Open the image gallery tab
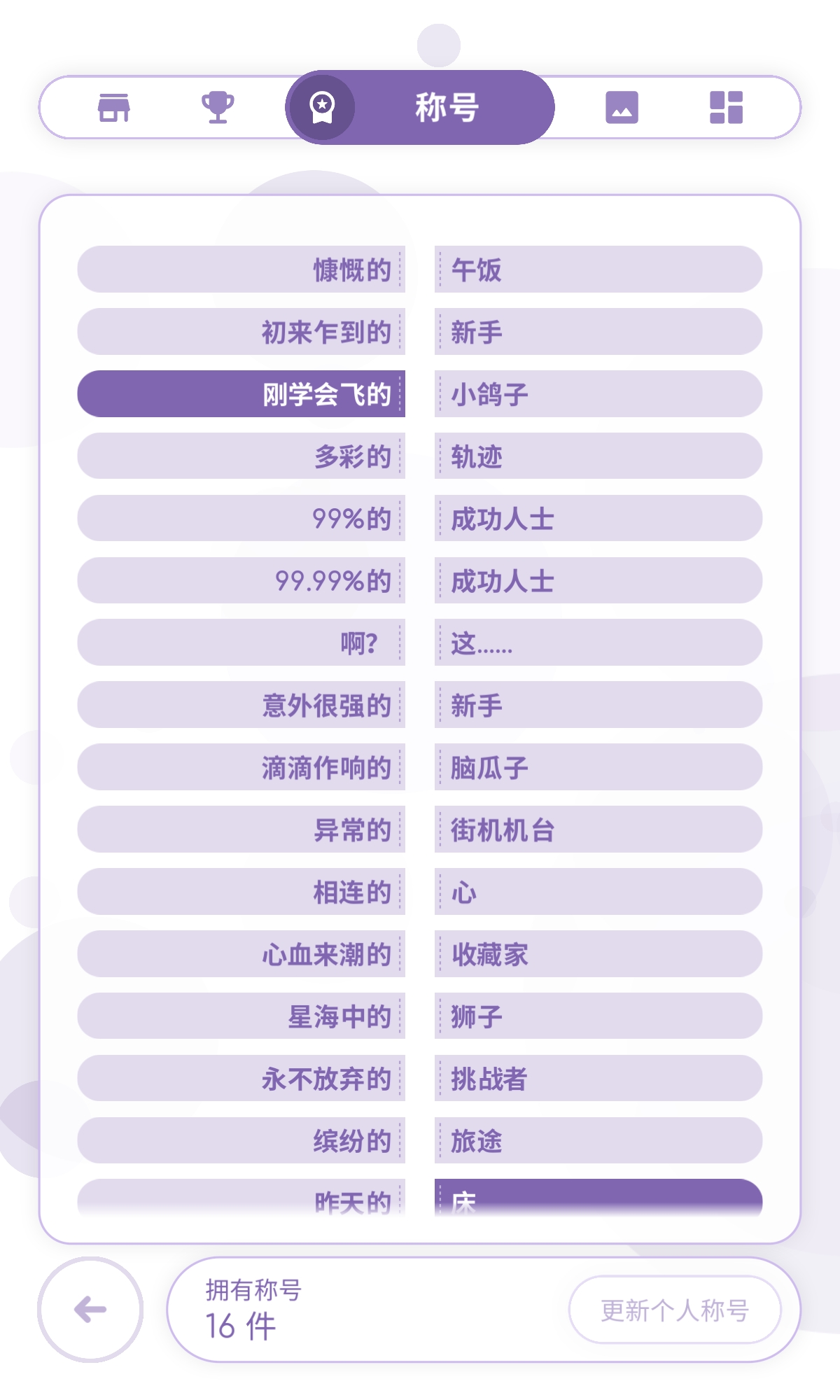Viewport: 840px width, 1400px height. pos(622,108)
